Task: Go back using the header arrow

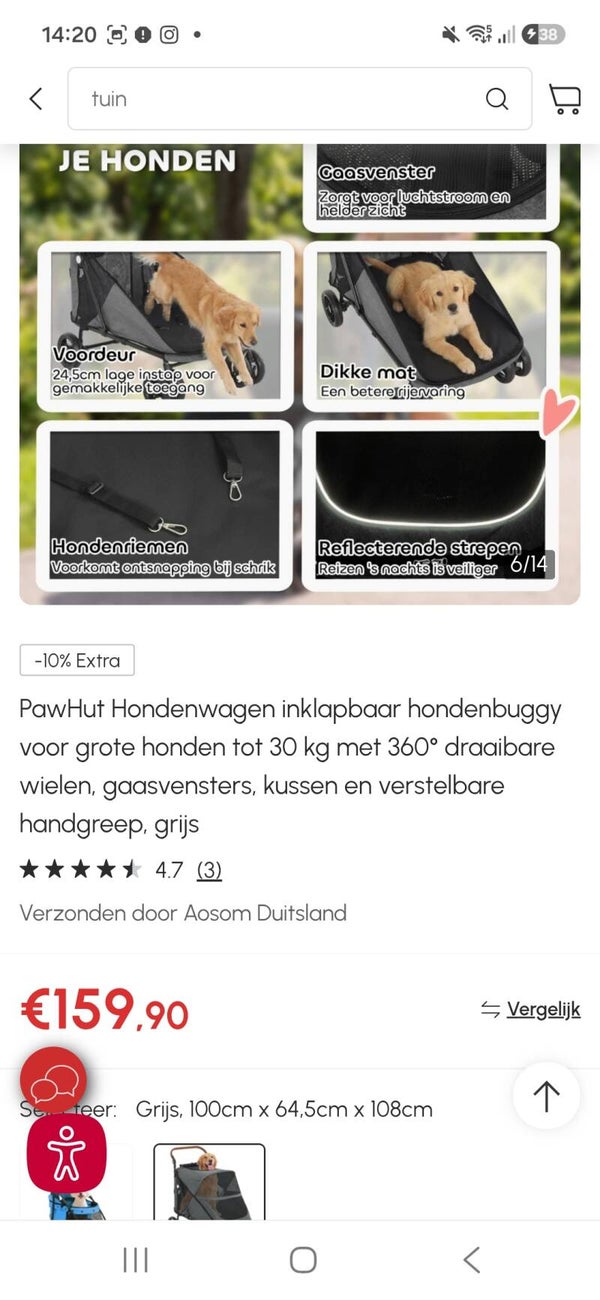Action: click(x=36, y=98)
